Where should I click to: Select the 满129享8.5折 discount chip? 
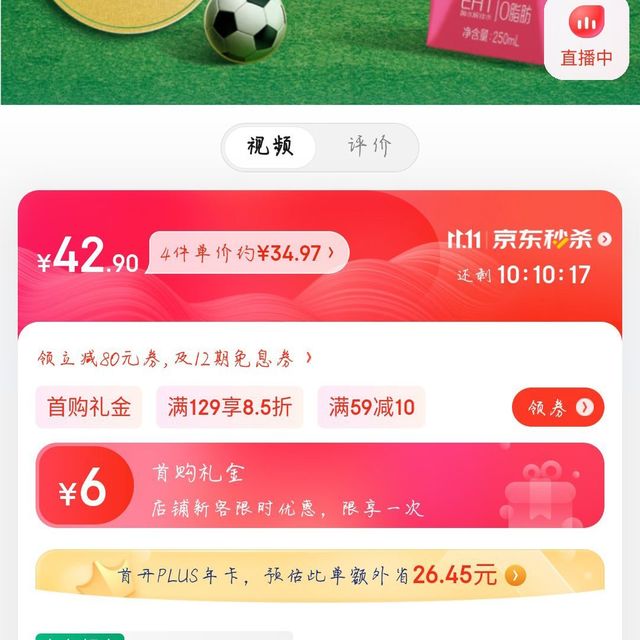pos(230,407)
